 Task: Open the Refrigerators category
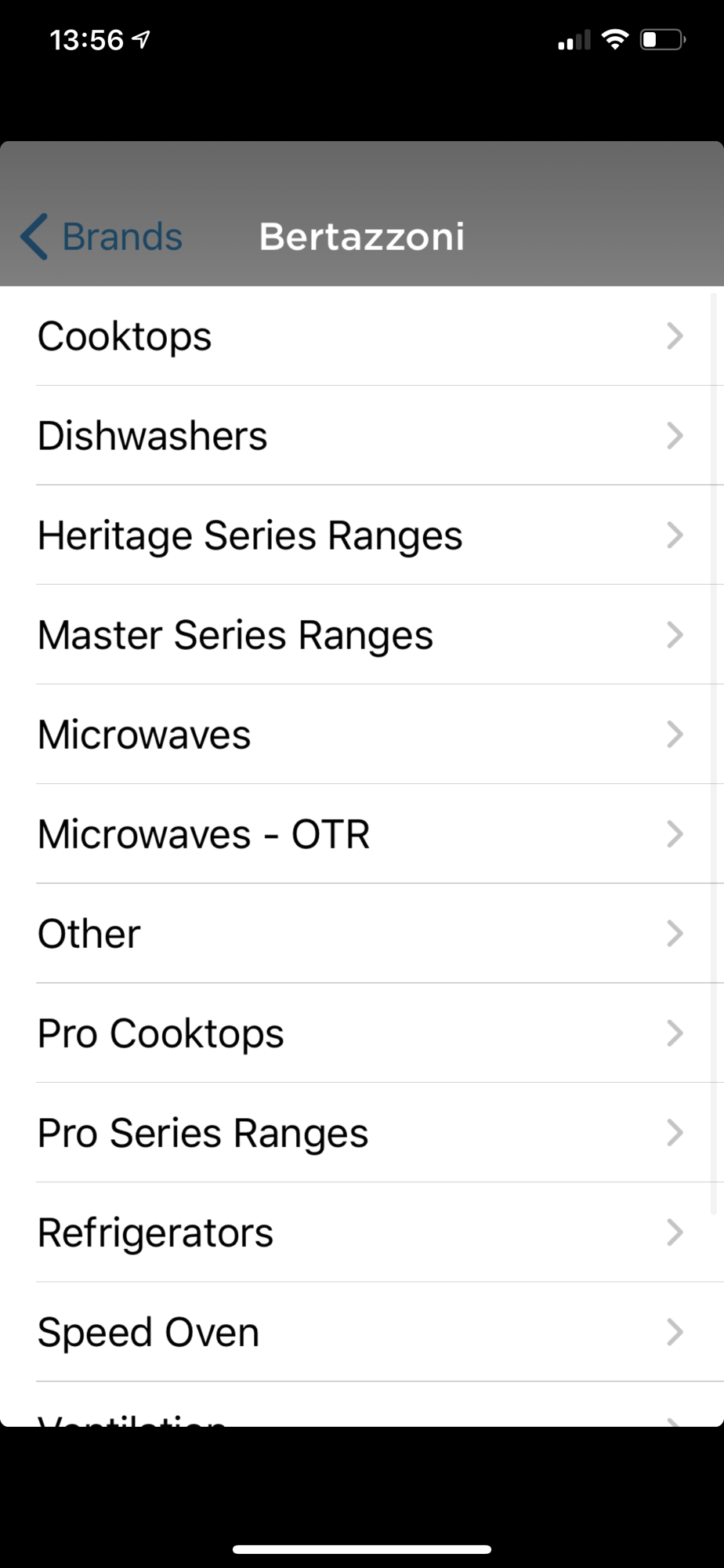(x=362, y=1232)
